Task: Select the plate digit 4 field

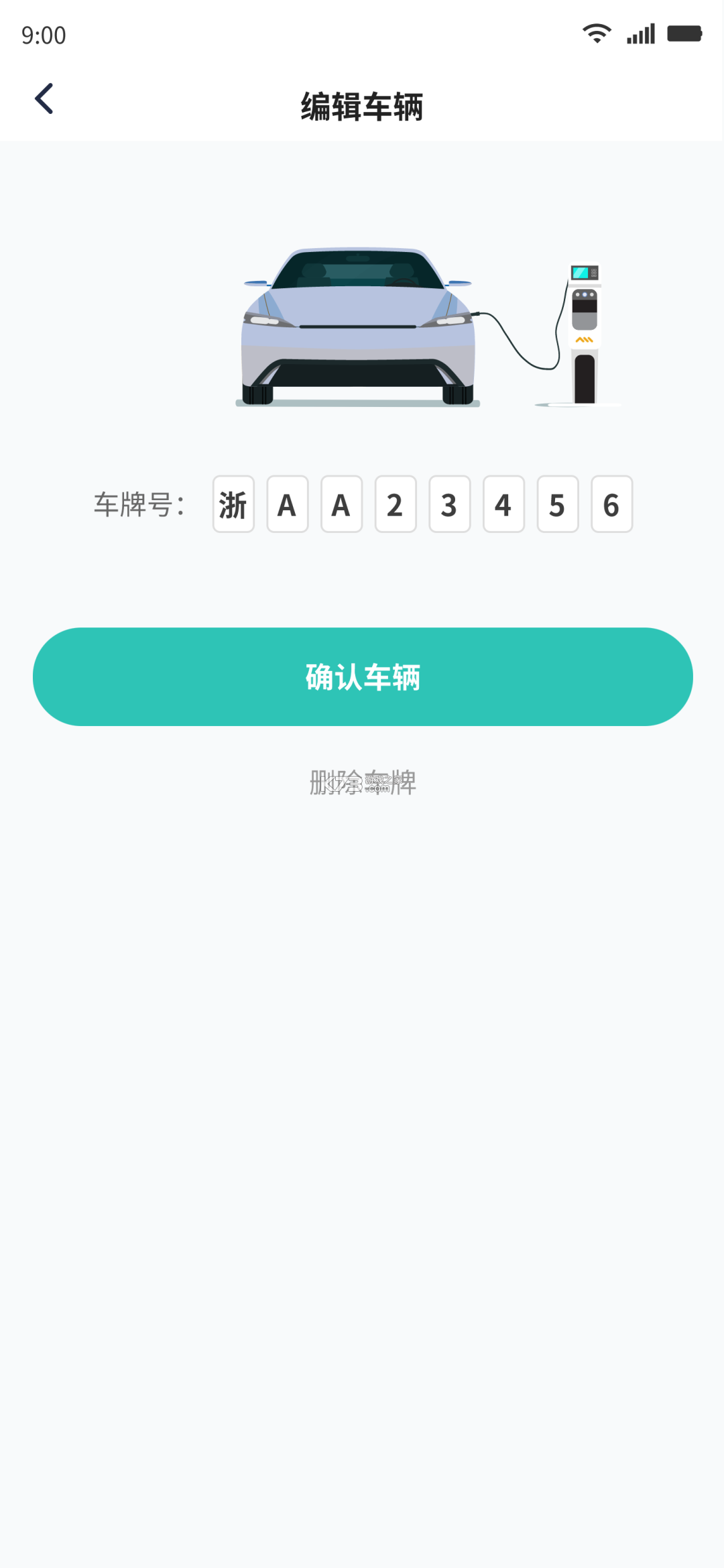Action: [x=503, y=505]
